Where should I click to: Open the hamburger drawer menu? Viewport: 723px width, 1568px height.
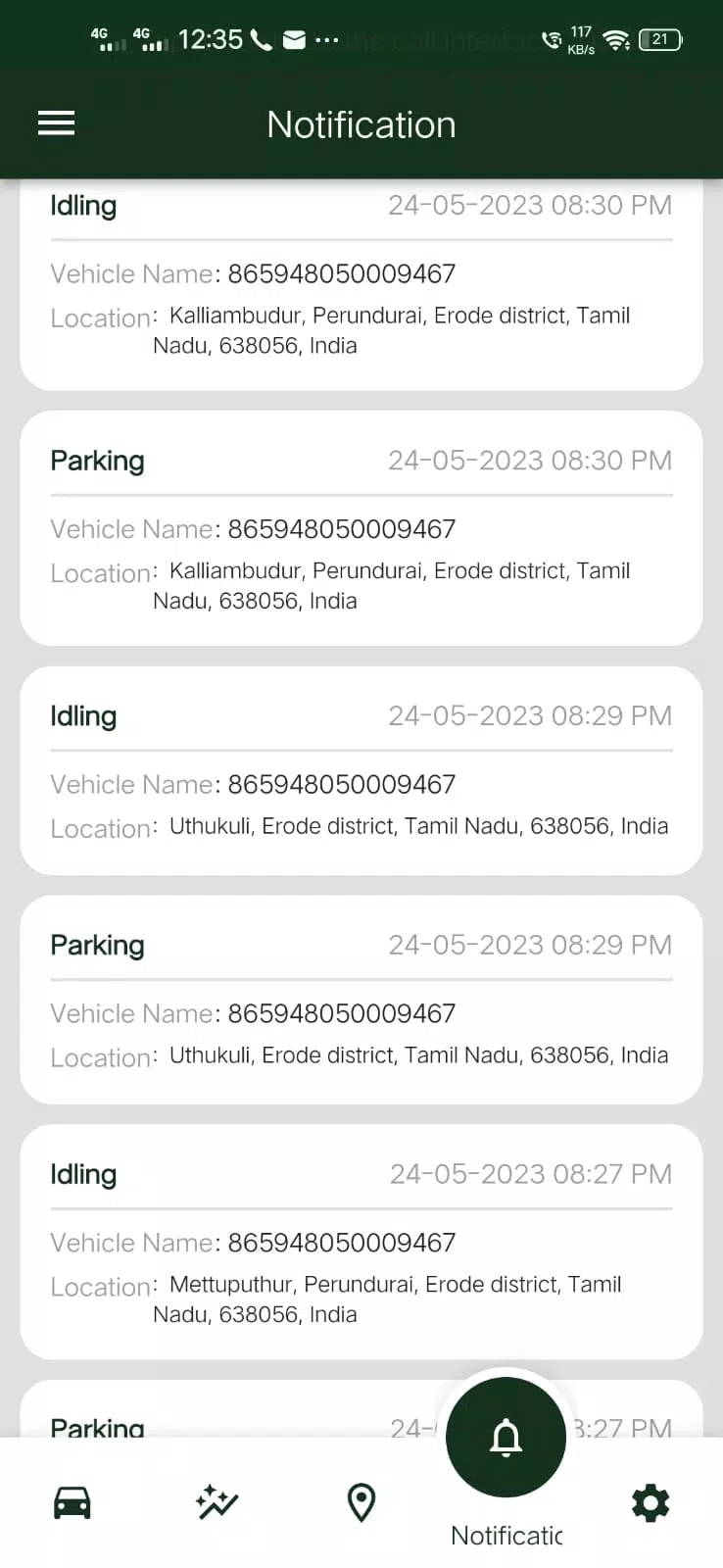click(56, 123)
